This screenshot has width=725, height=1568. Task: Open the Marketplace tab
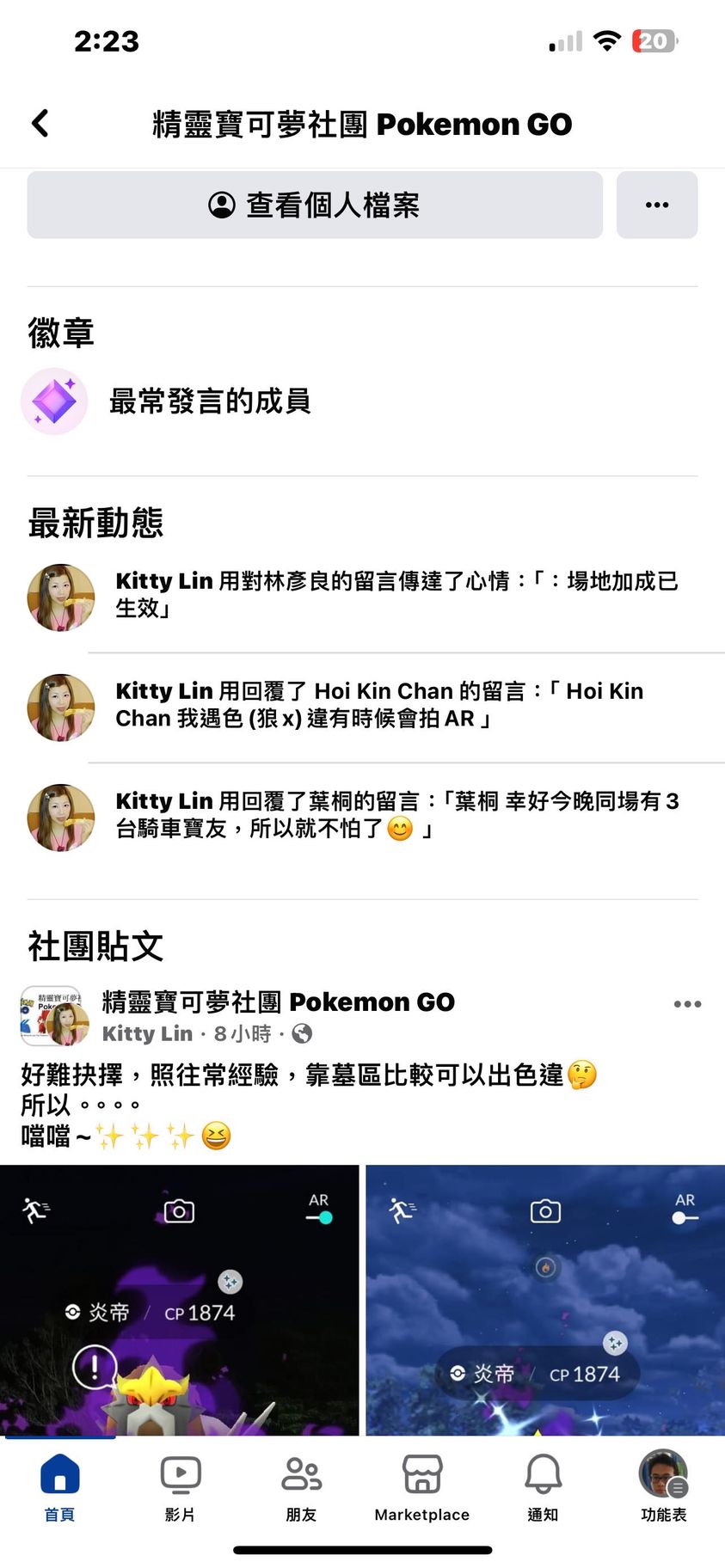422,1487
